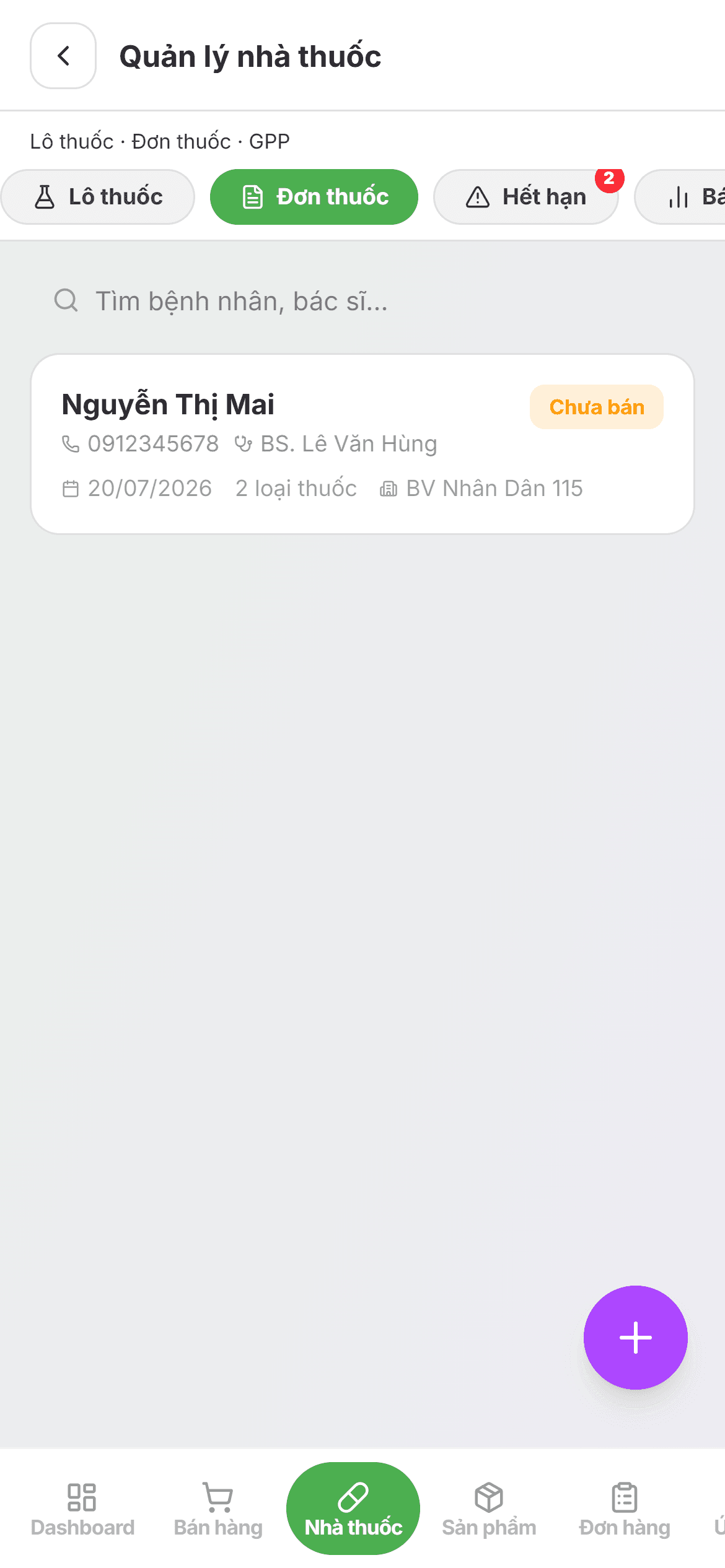
Task: Open Nguyễn Thị Mai's prescription card
Action: tap(362, 444)
